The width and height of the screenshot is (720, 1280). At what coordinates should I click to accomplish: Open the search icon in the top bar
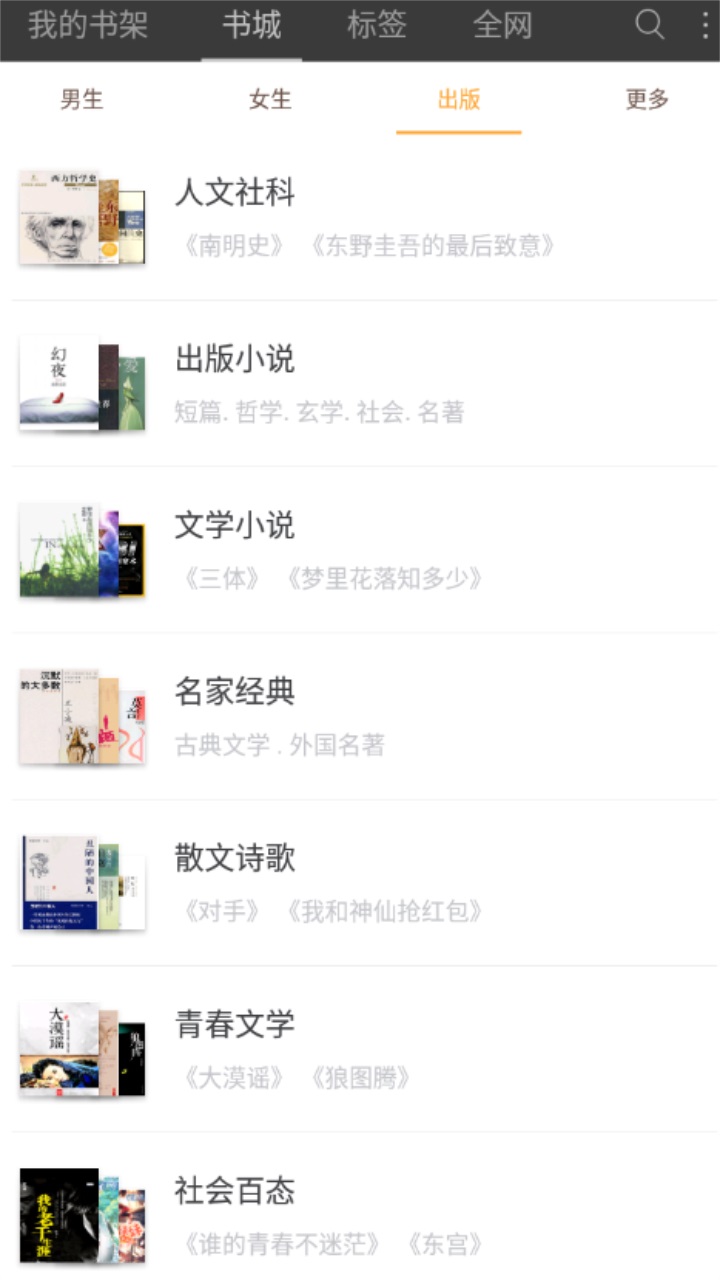649,25
